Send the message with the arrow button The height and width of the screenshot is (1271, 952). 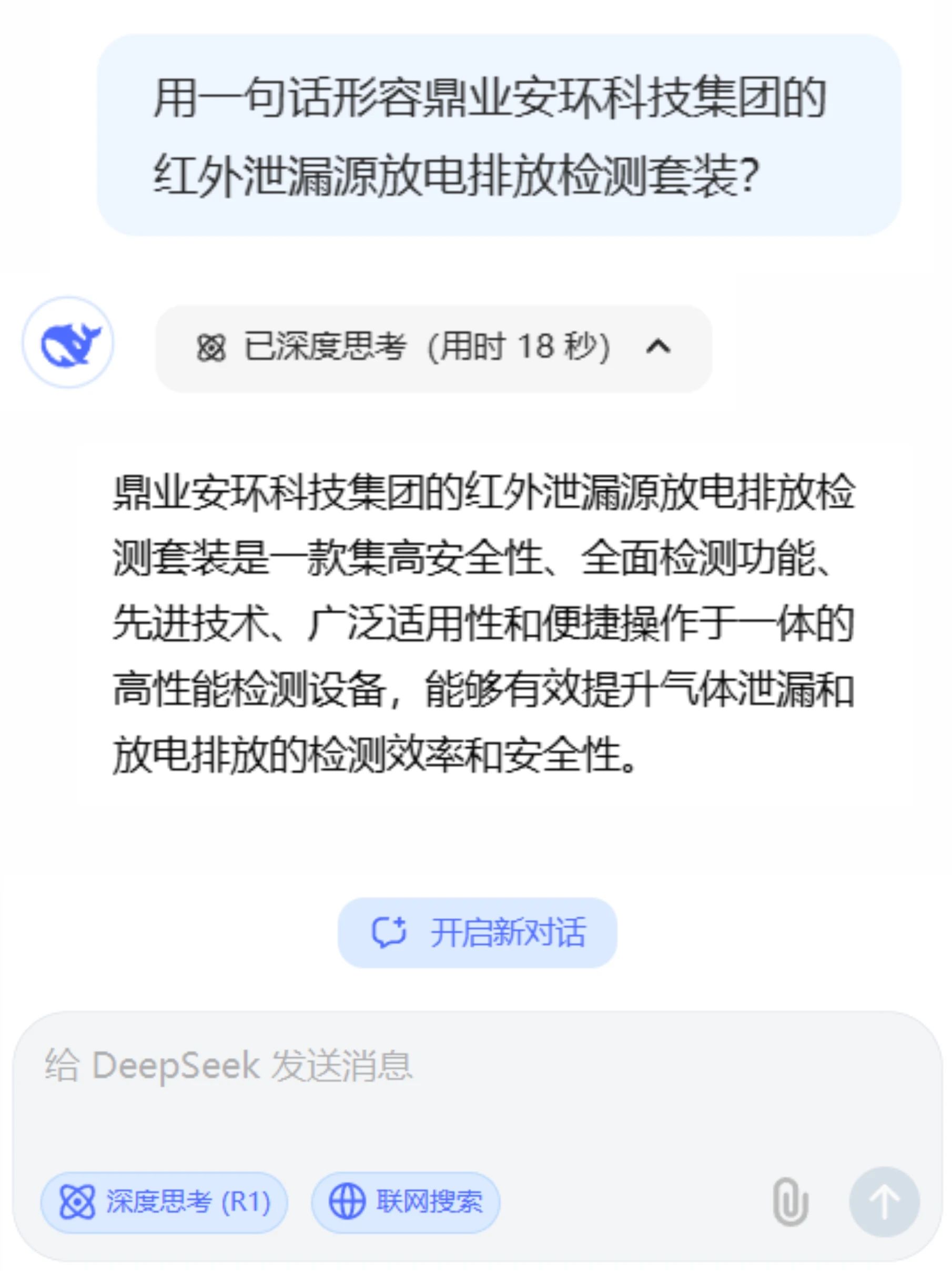(x=884, y=1202)
